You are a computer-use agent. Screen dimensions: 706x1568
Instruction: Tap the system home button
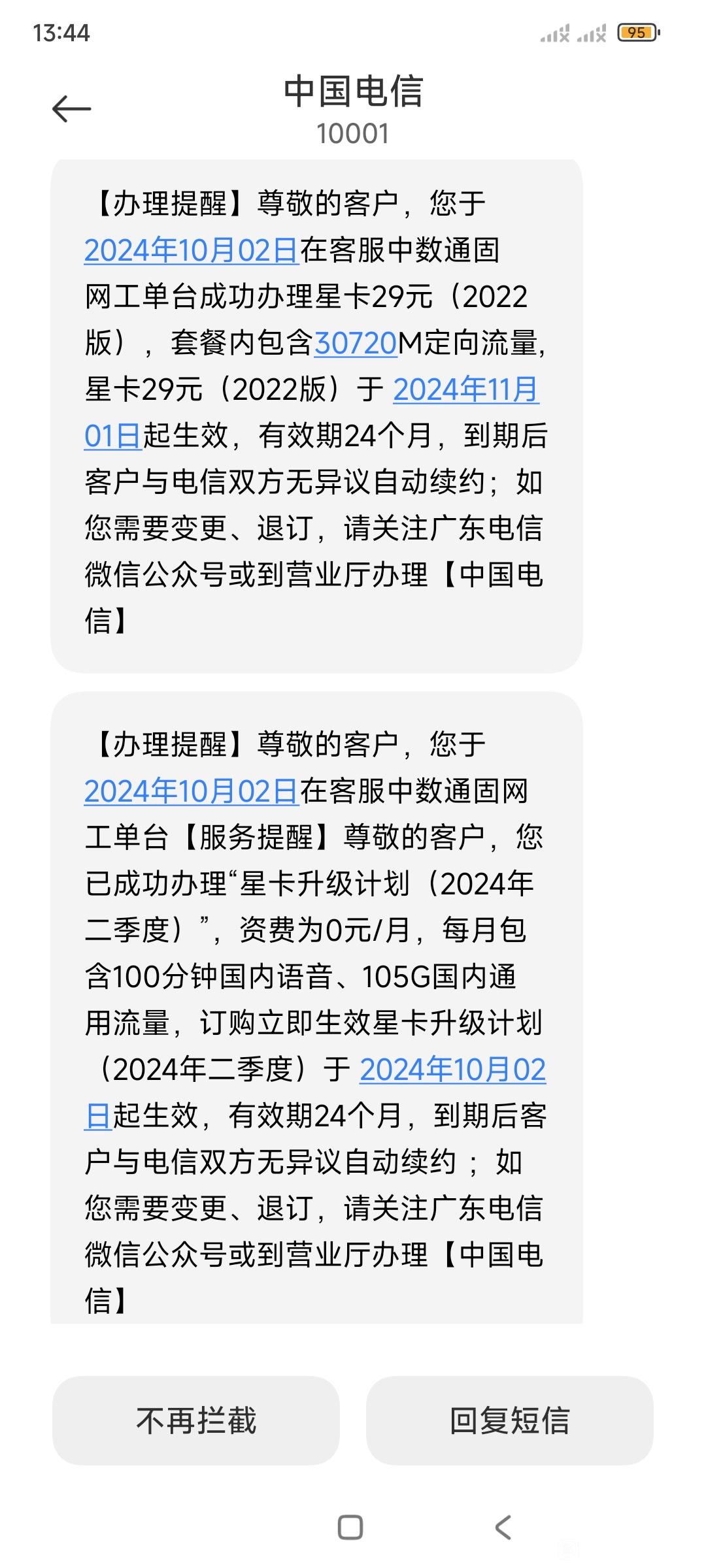[350, 1527]
